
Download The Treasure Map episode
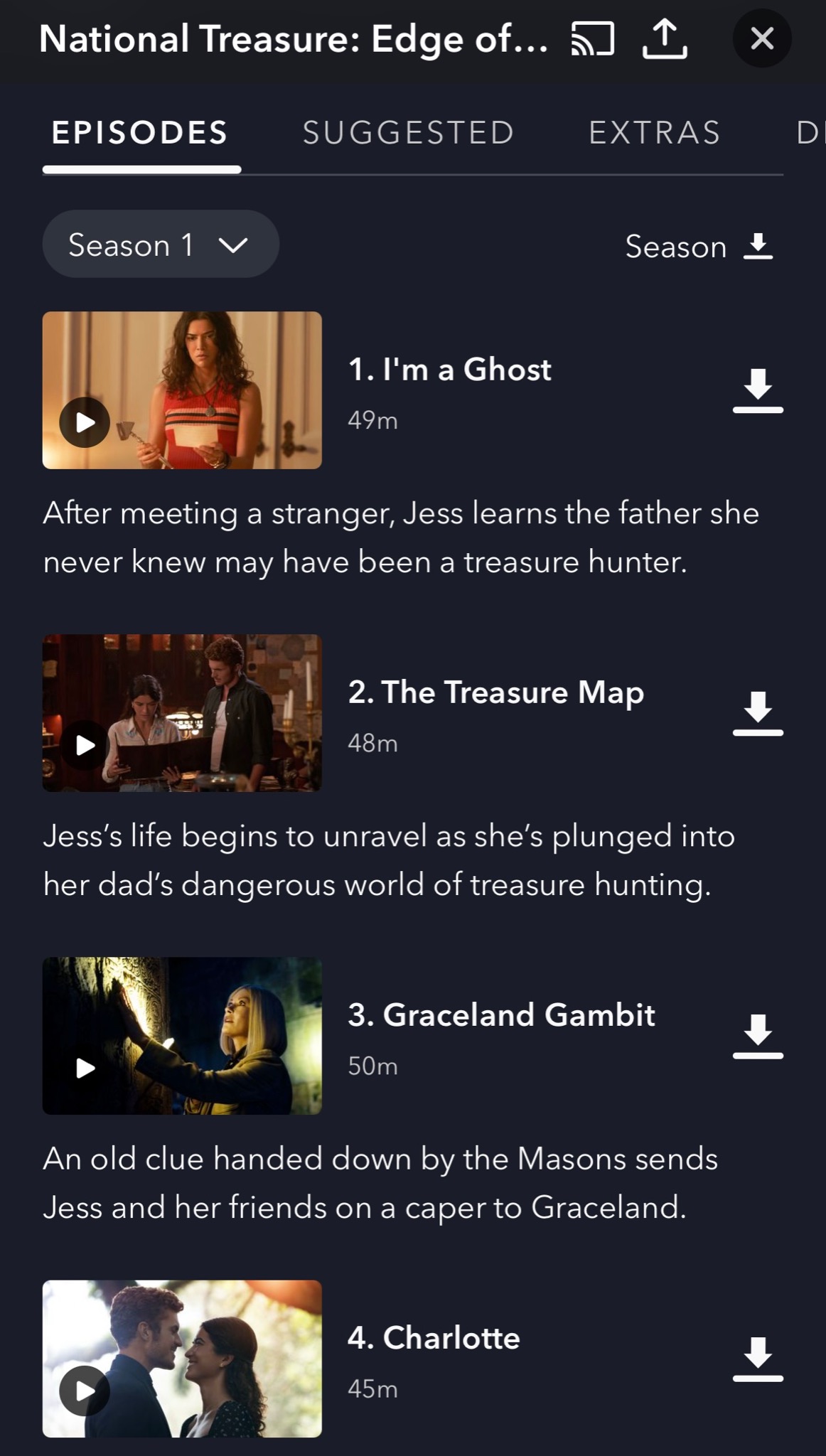point(758,713)
